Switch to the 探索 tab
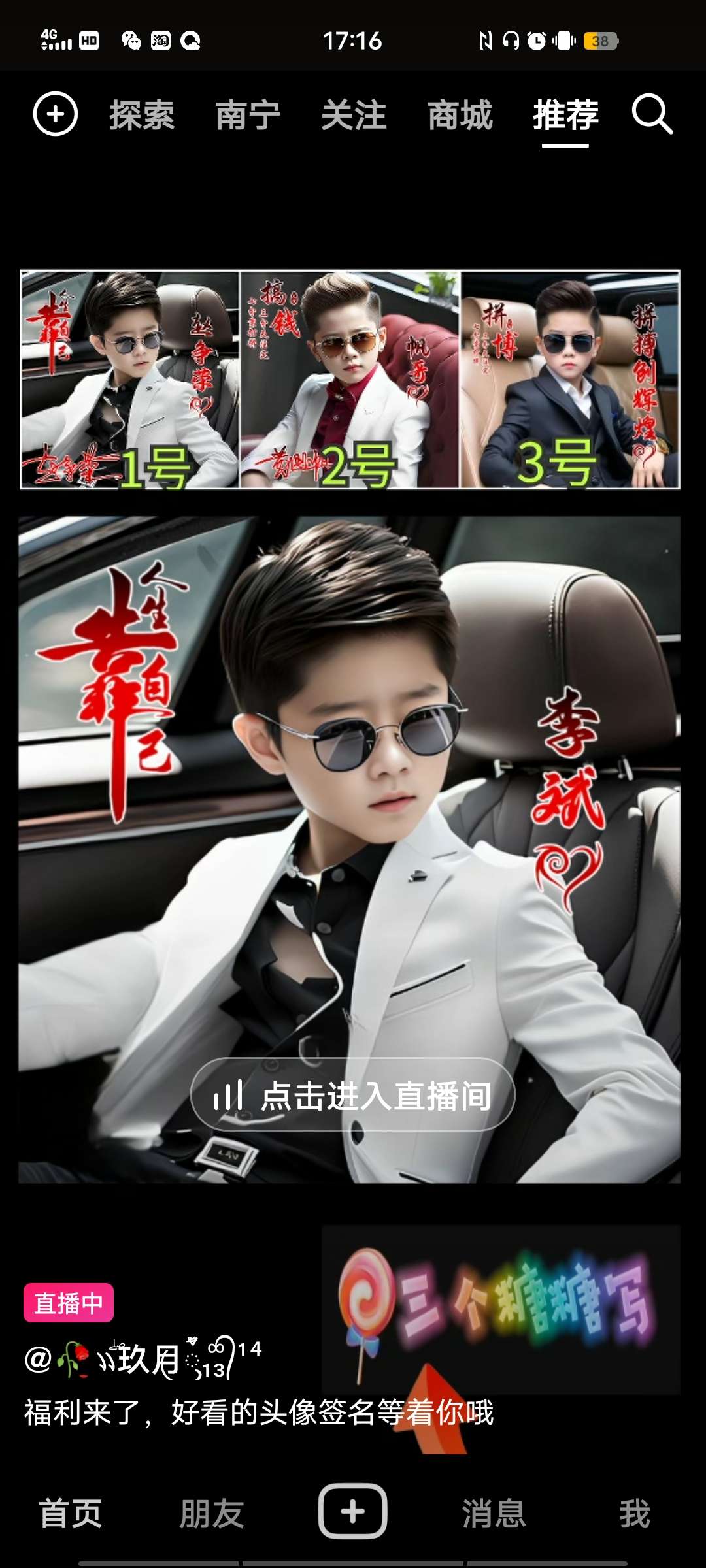Screen dimensions: 706x1568 pyautogui.click(x=142, y=115)
